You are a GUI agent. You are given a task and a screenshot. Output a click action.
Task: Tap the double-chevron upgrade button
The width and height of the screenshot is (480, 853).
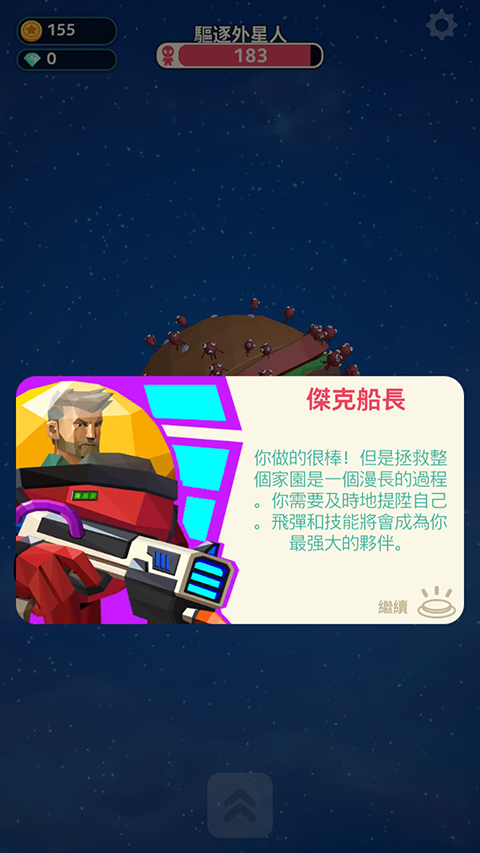(x=239, y=805)
